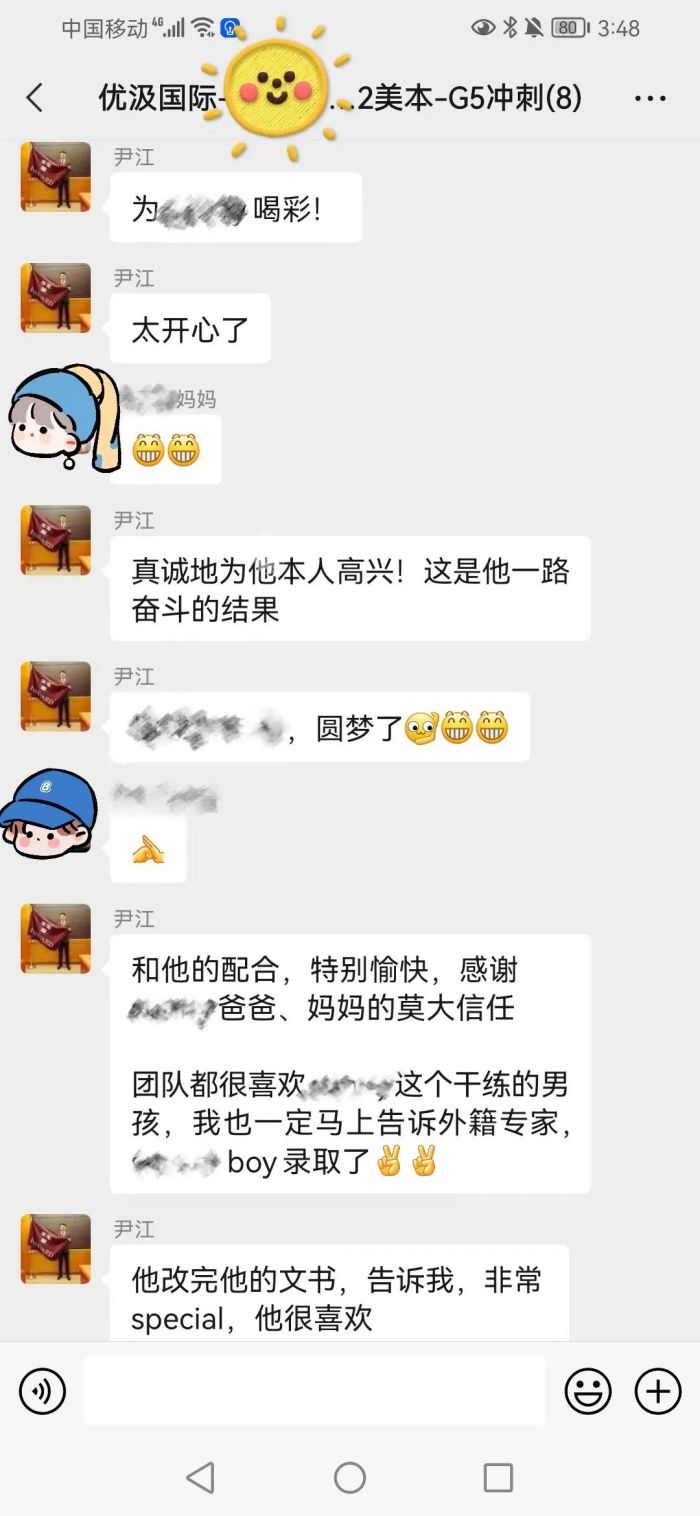Tap the system home button
Viewport: 700px width, 1516px height.
pos(350,1478)
